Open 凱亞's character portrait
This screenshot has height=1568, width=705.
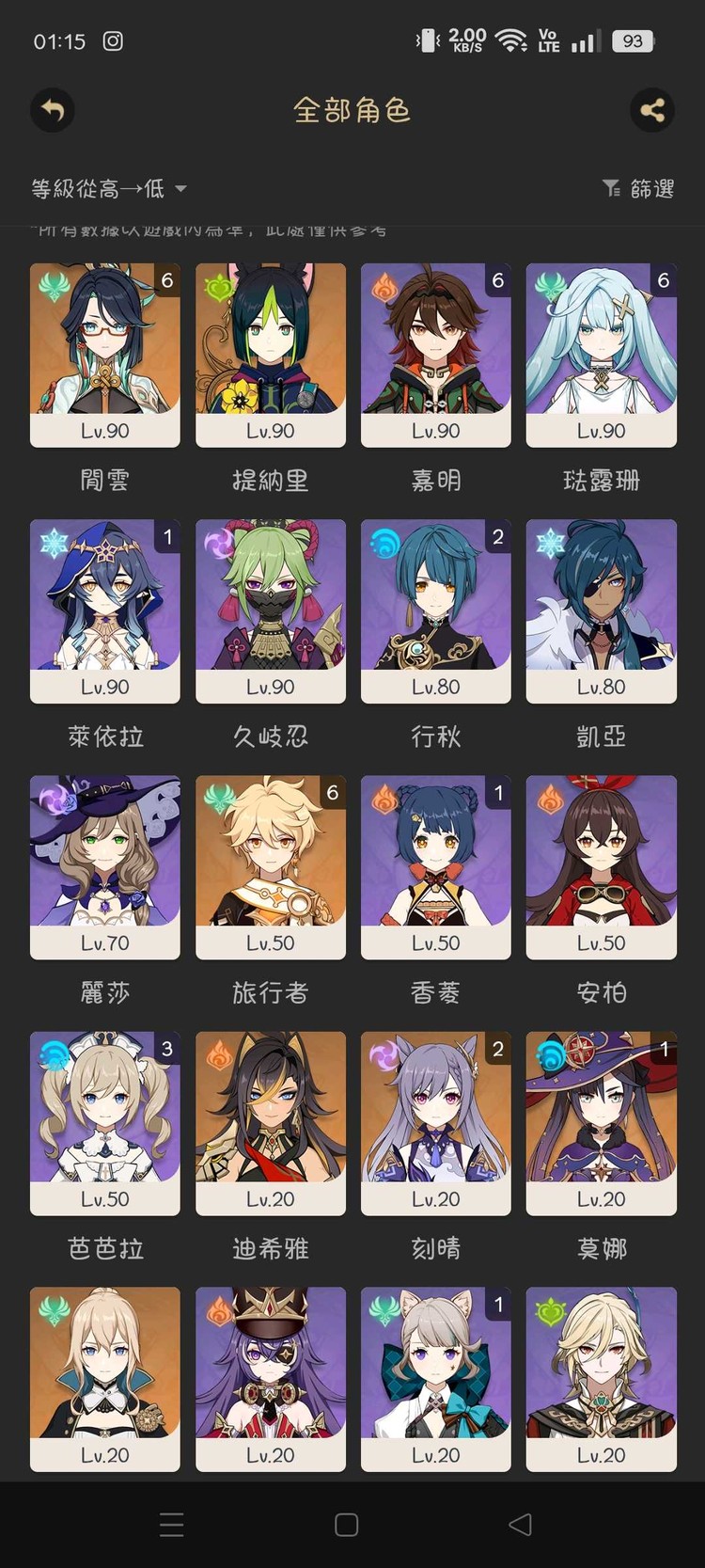(601, 602)
